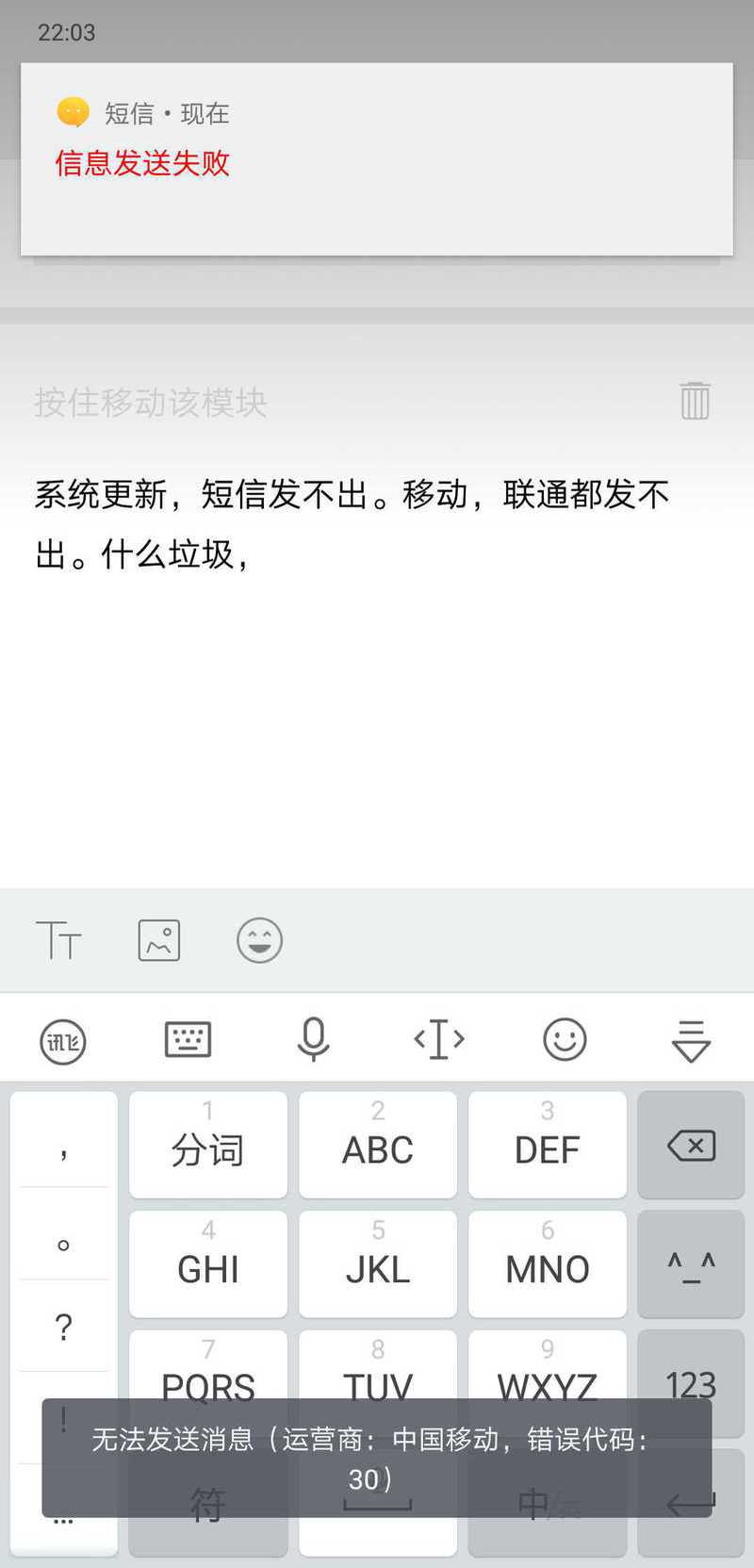Open the keyboard's smiley emoji panel

(x=565, y=1039)
